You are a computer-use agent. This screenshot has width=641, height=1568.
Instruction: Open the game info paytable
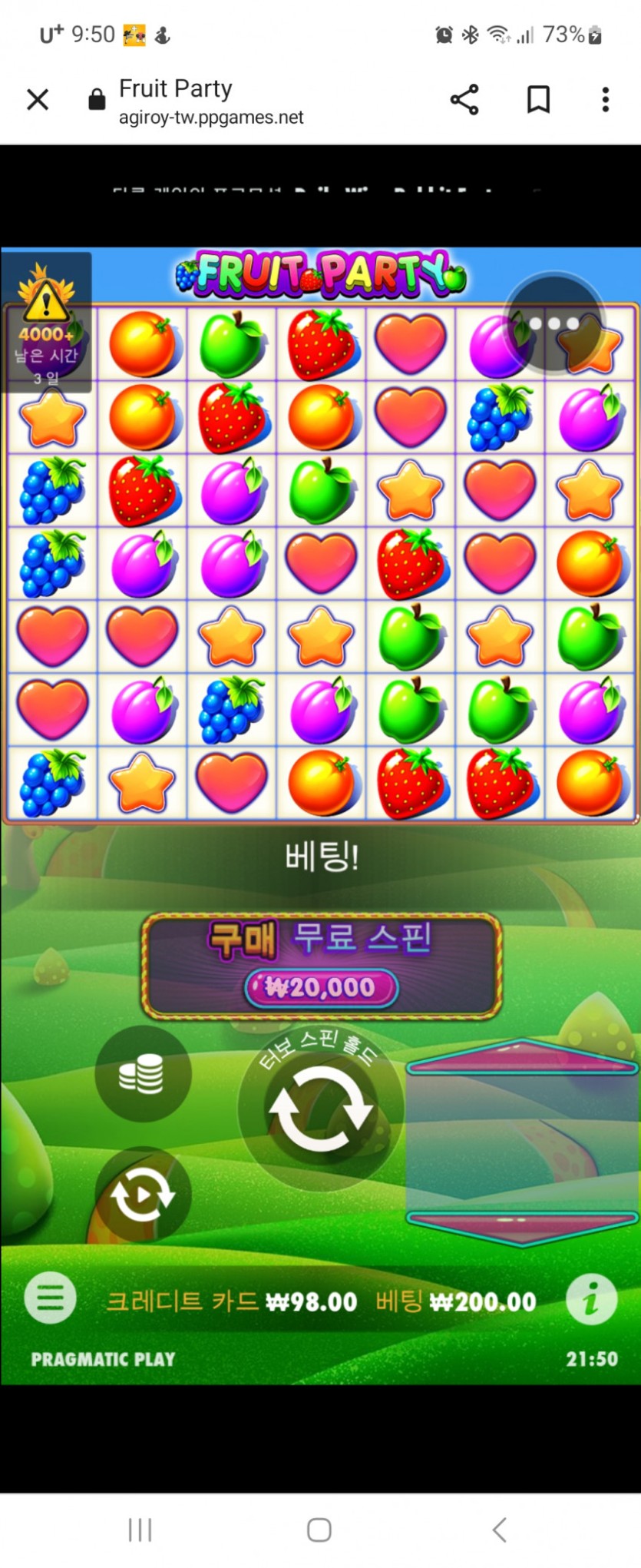(590, 1299)
